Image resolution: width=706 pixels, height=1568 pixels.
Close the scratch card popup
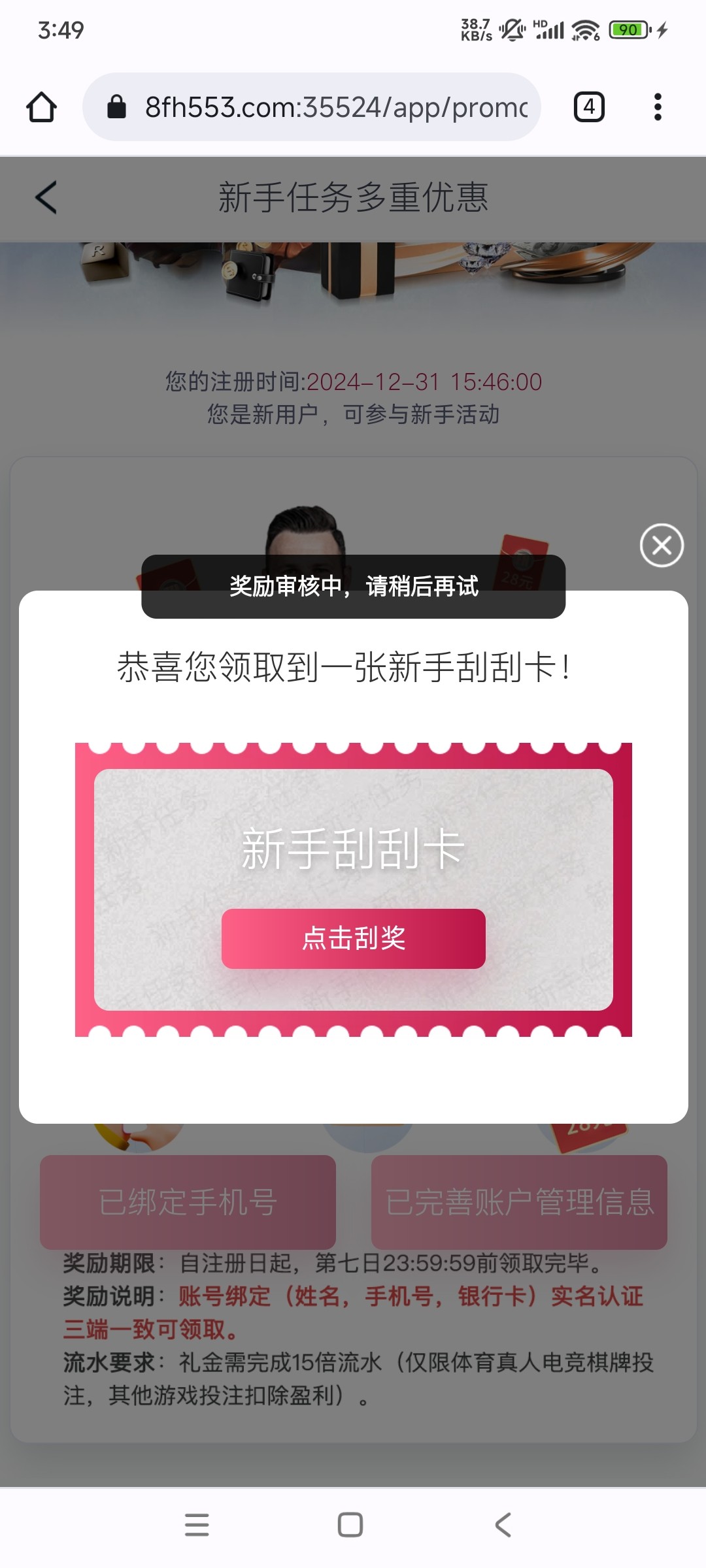point(662,545)
